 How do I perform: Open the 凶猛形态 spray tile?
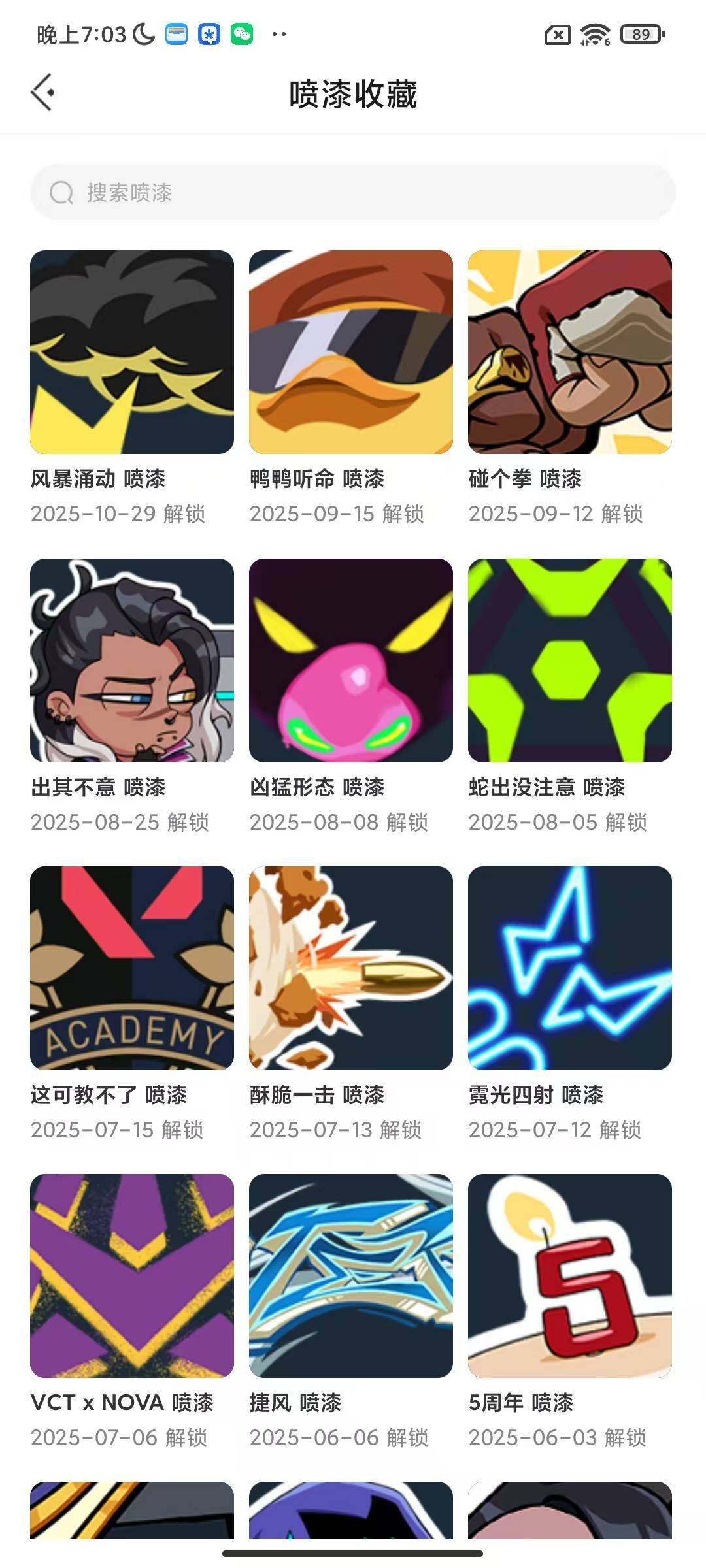(351, 661)
